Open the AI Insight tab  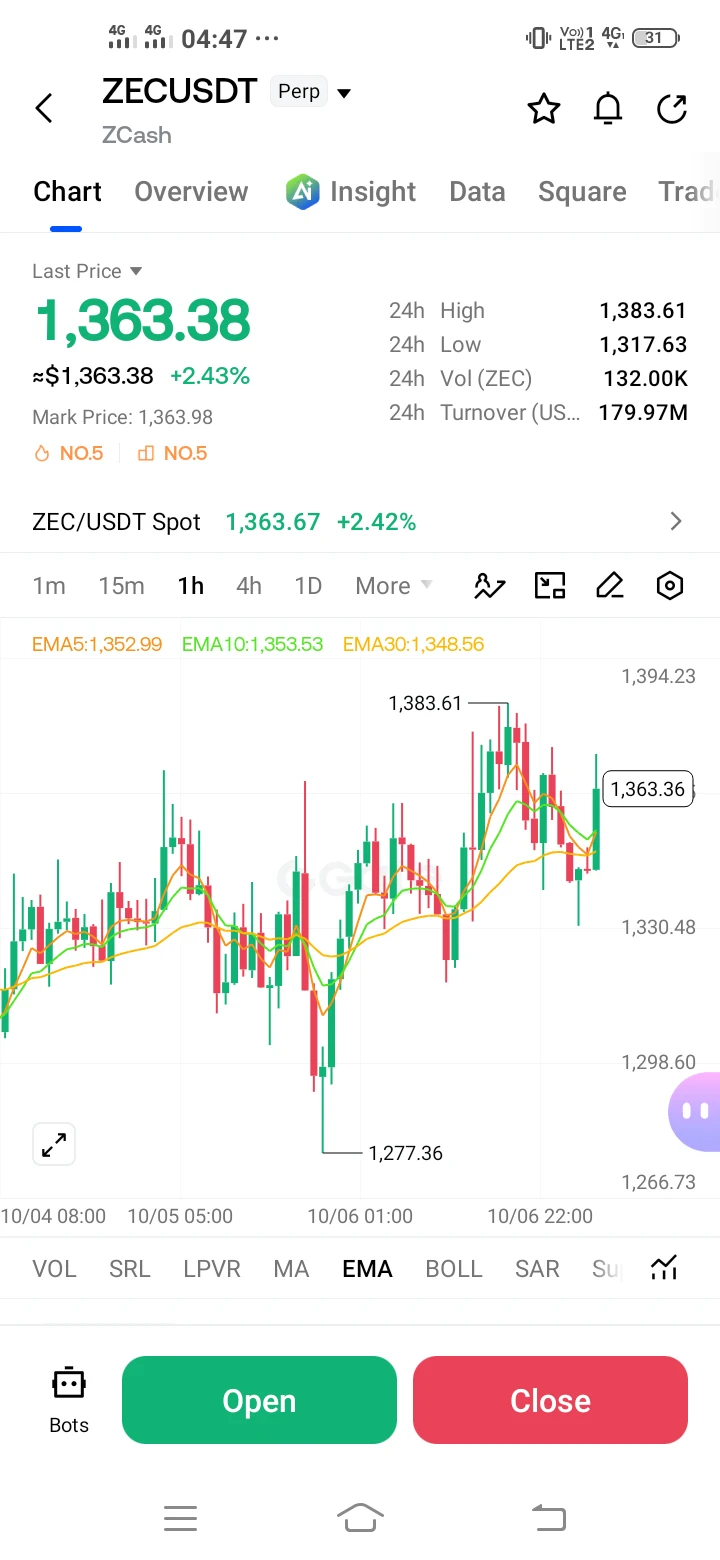tap(351, 192)
